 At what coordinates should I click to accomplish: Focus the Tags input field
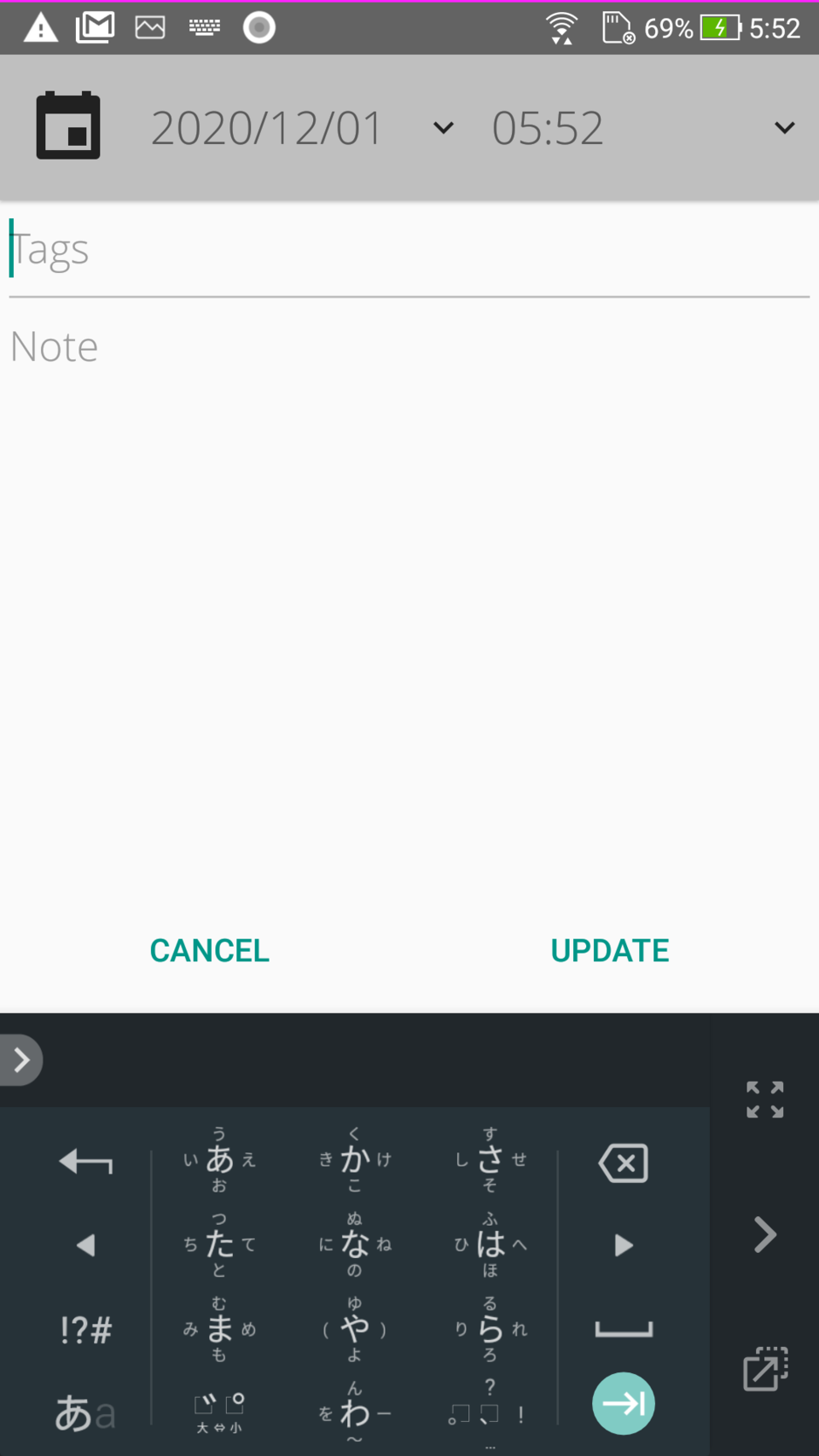tap(408, 250)
